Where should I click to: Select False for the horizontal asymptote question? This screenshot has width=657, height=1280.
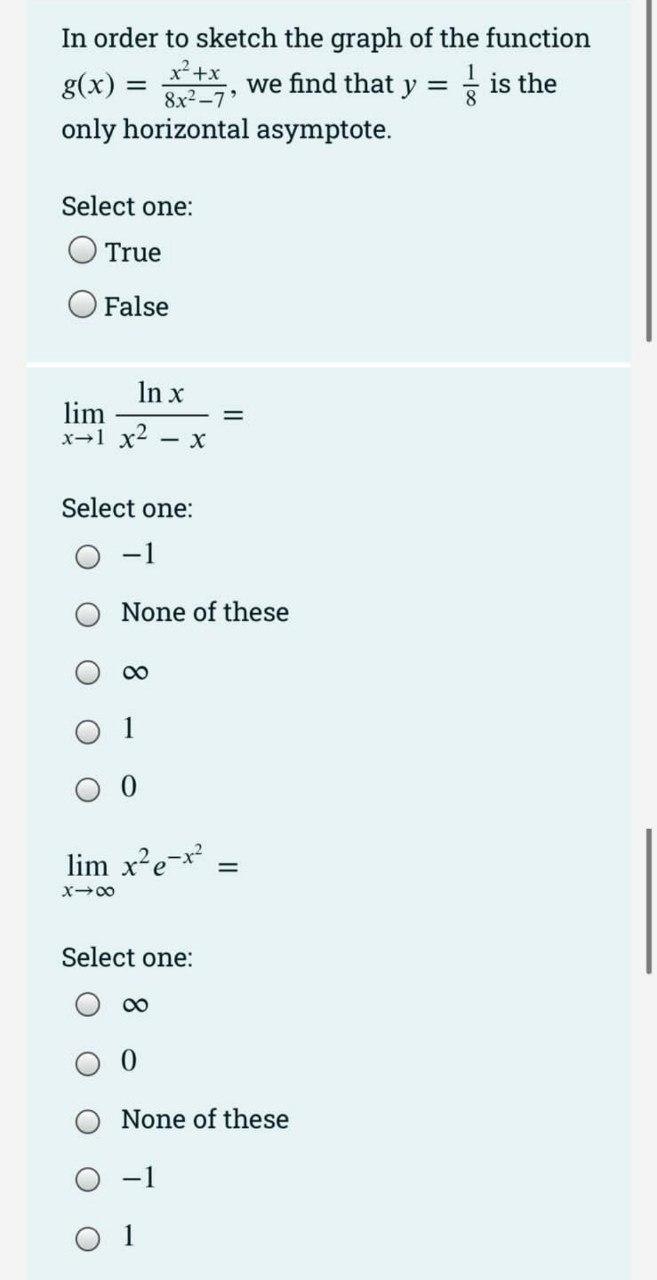click(83, 307)
